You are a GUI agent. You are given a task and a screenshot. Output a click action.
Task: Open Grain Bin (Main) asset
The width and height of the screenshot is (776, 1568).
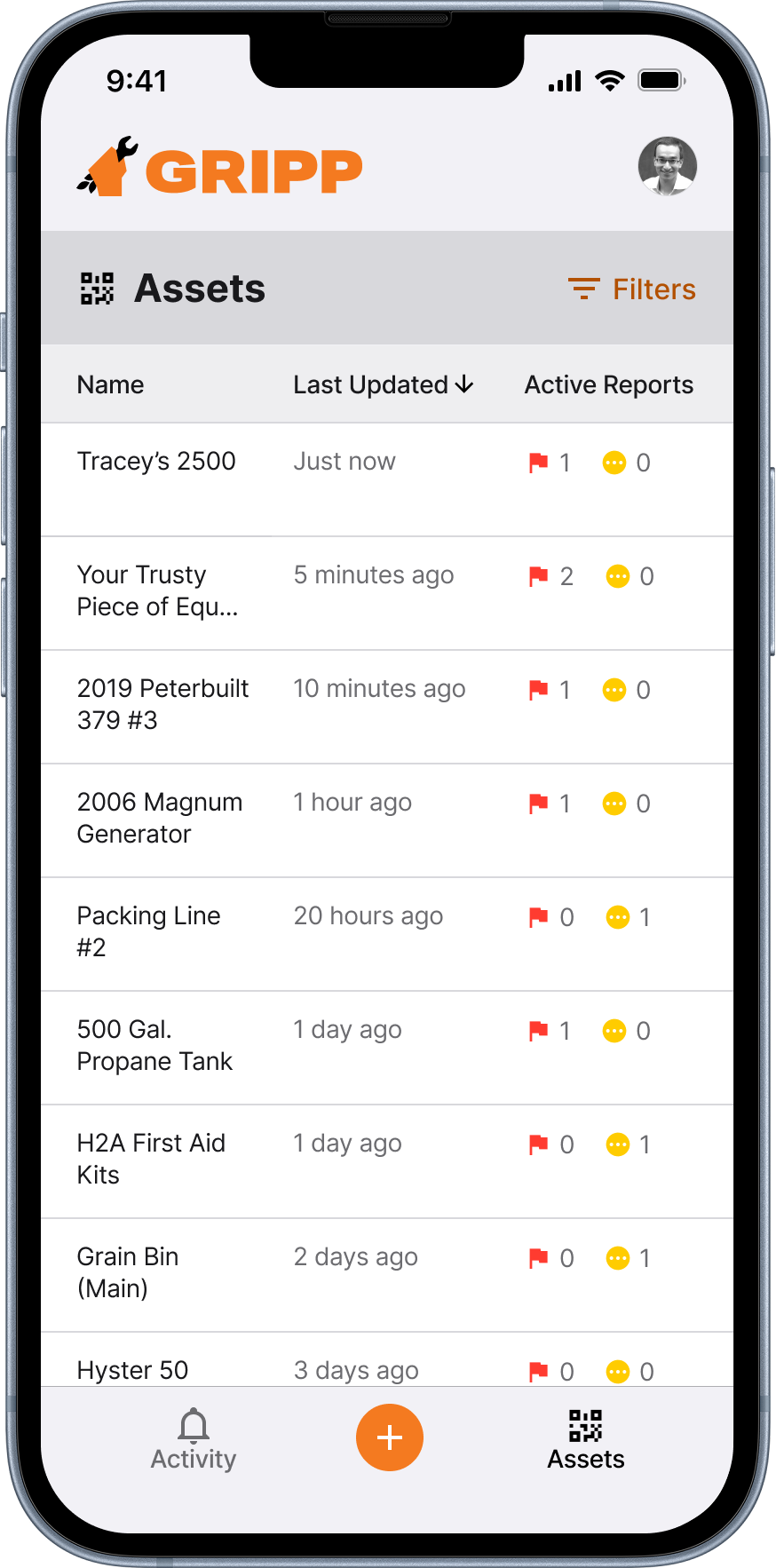tap(387, 1275)
